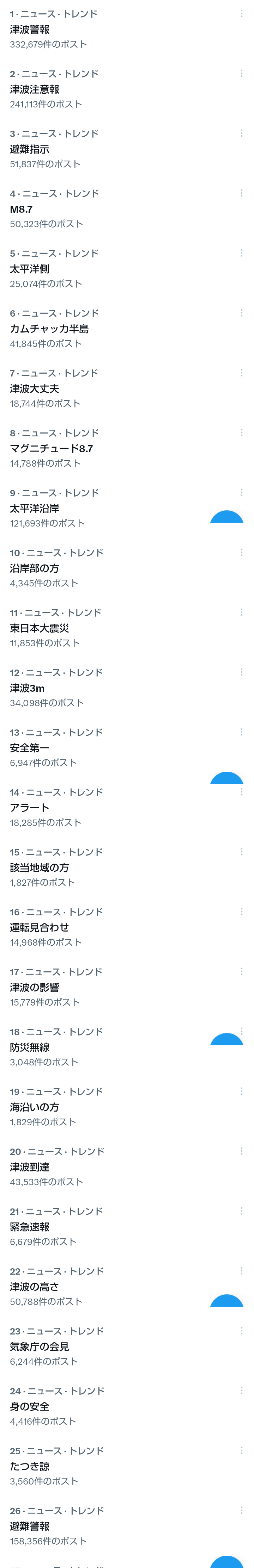Open more options for 太平洋側
Screen dimensions: 254x1568
[x=241, y=253]
